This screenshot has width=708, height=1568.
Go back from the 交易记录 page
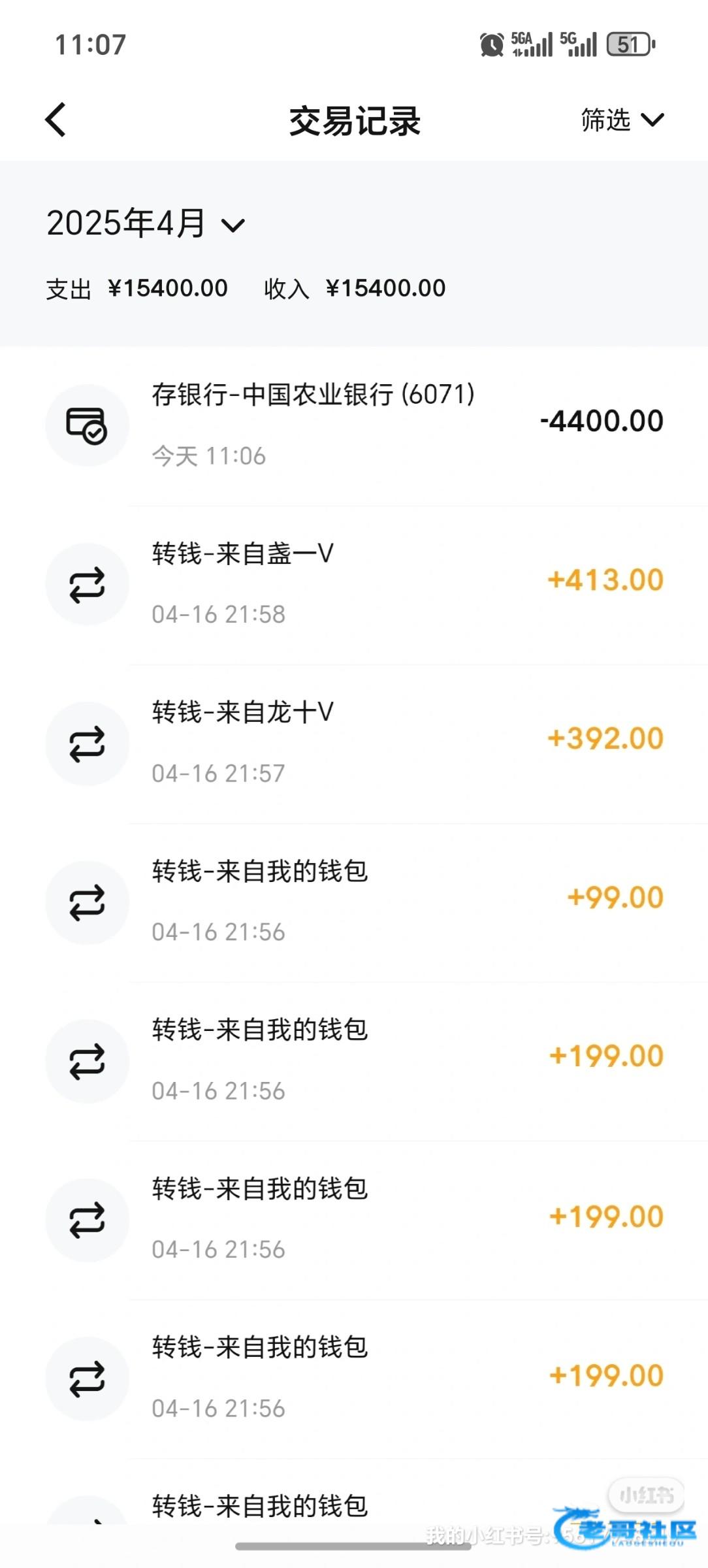[x=56, y=120]
